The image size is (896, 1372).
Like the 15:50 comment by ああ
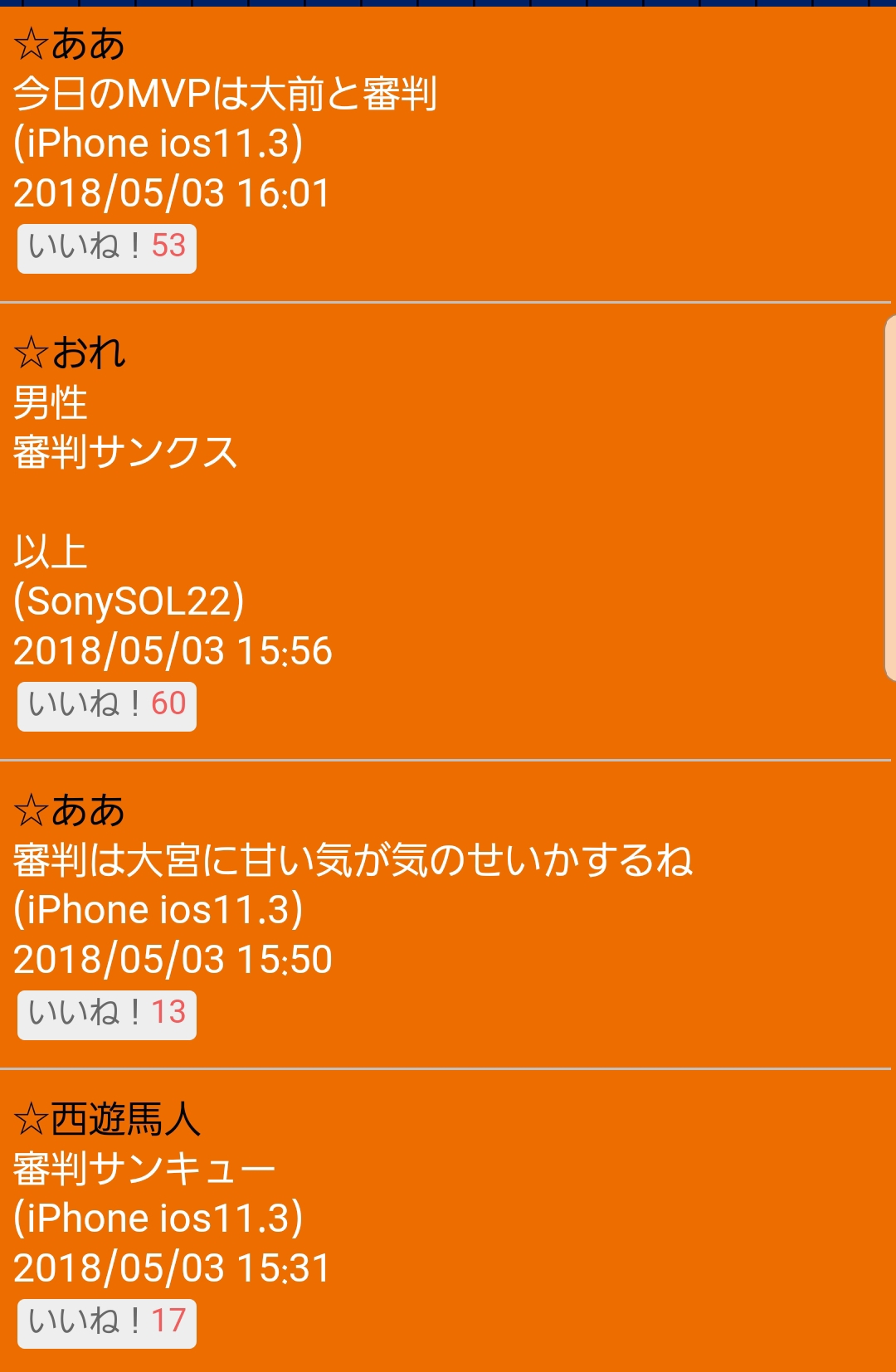point(107,1014)
